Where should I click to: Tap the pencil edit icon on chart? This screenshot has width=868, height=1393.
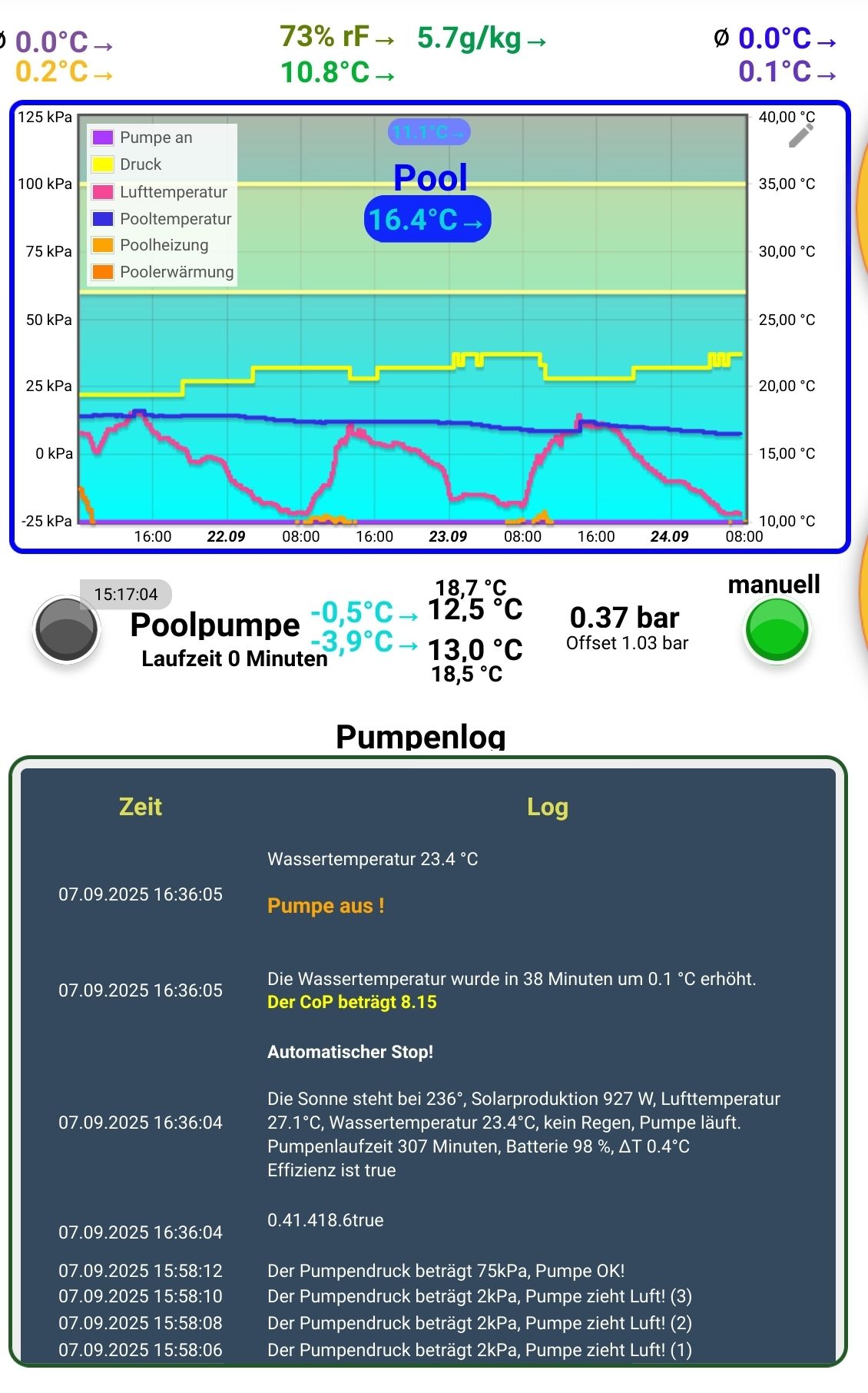(x=800, y=136)
